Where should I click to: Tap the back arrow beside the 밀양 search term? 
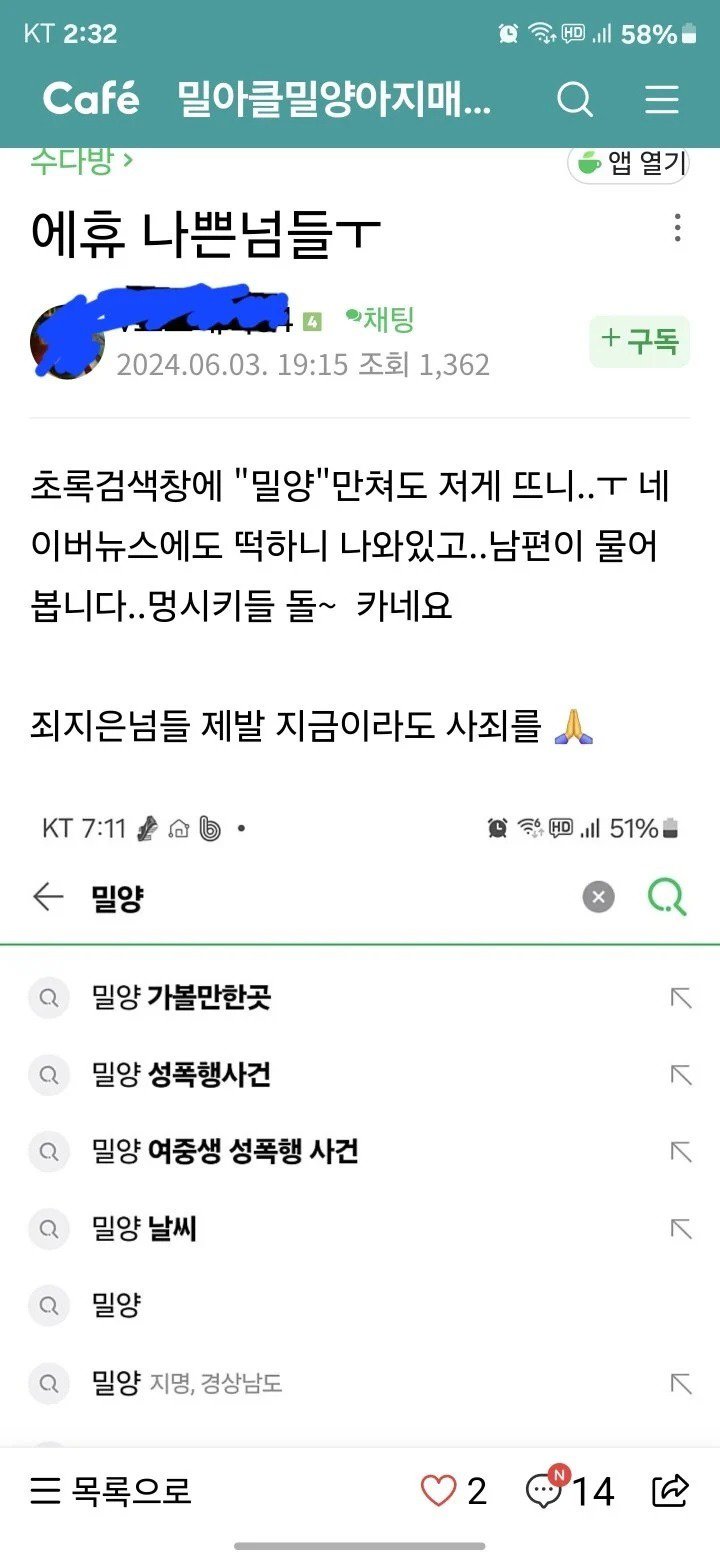coord(48,897)
